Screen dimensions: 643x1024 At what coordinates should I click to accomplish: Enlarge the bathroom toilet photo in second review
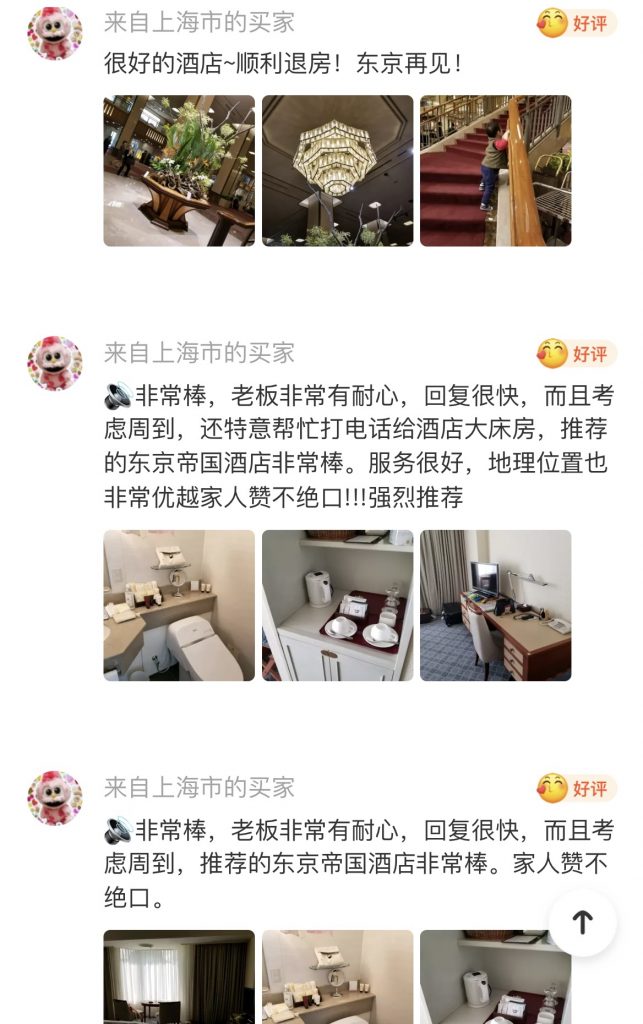point(179,605)
